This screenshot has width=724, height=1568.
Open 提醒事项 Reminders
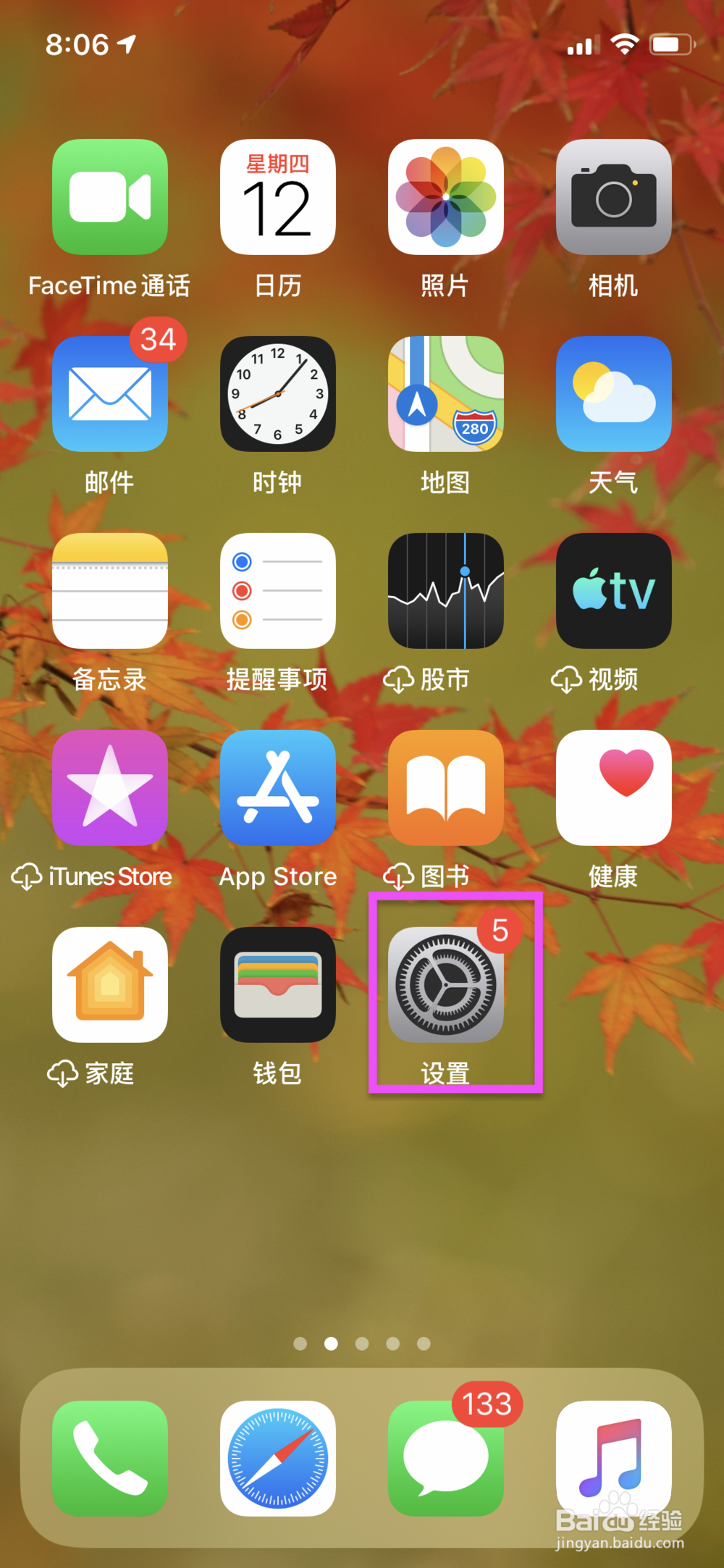point(278,590)
